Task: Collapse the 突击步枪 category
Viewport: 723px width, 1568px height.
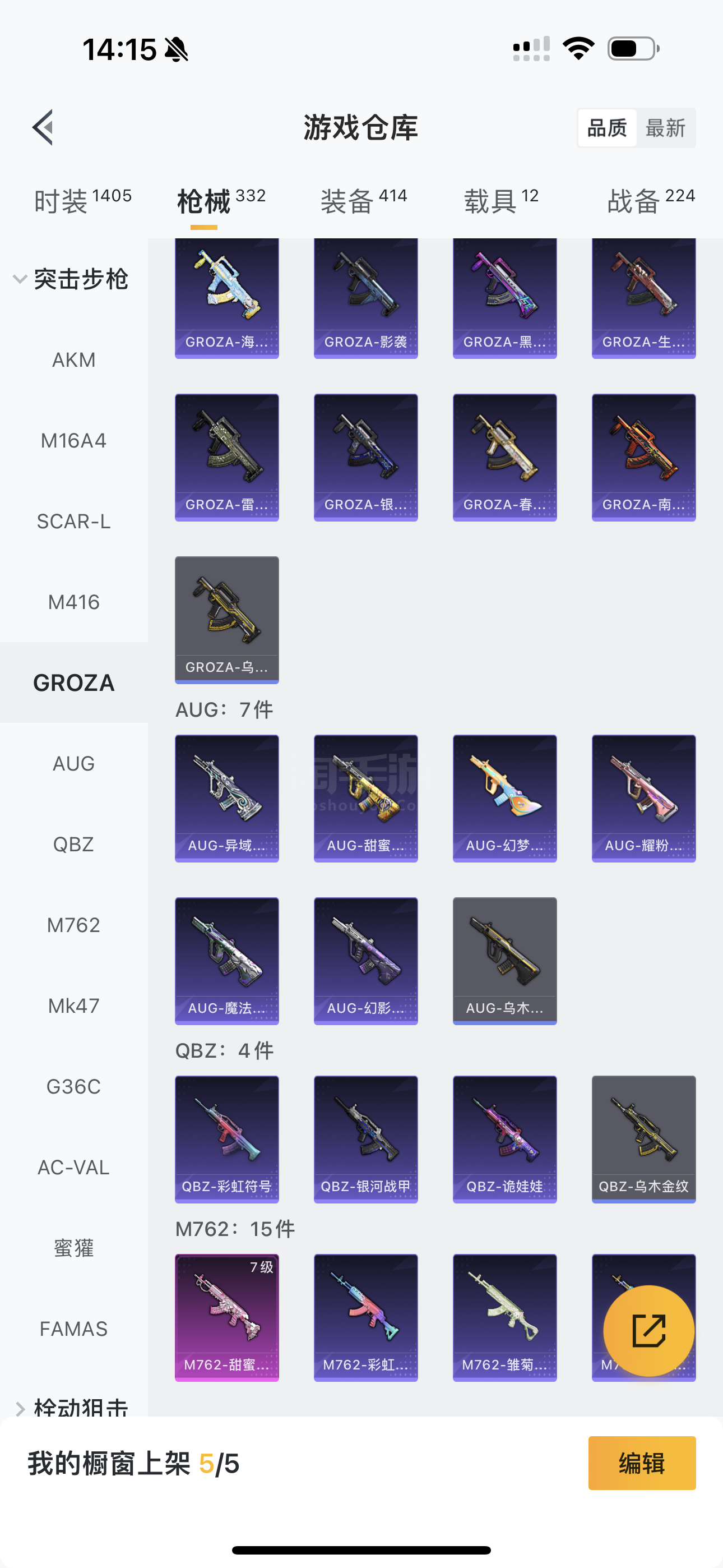Action: 70,279
